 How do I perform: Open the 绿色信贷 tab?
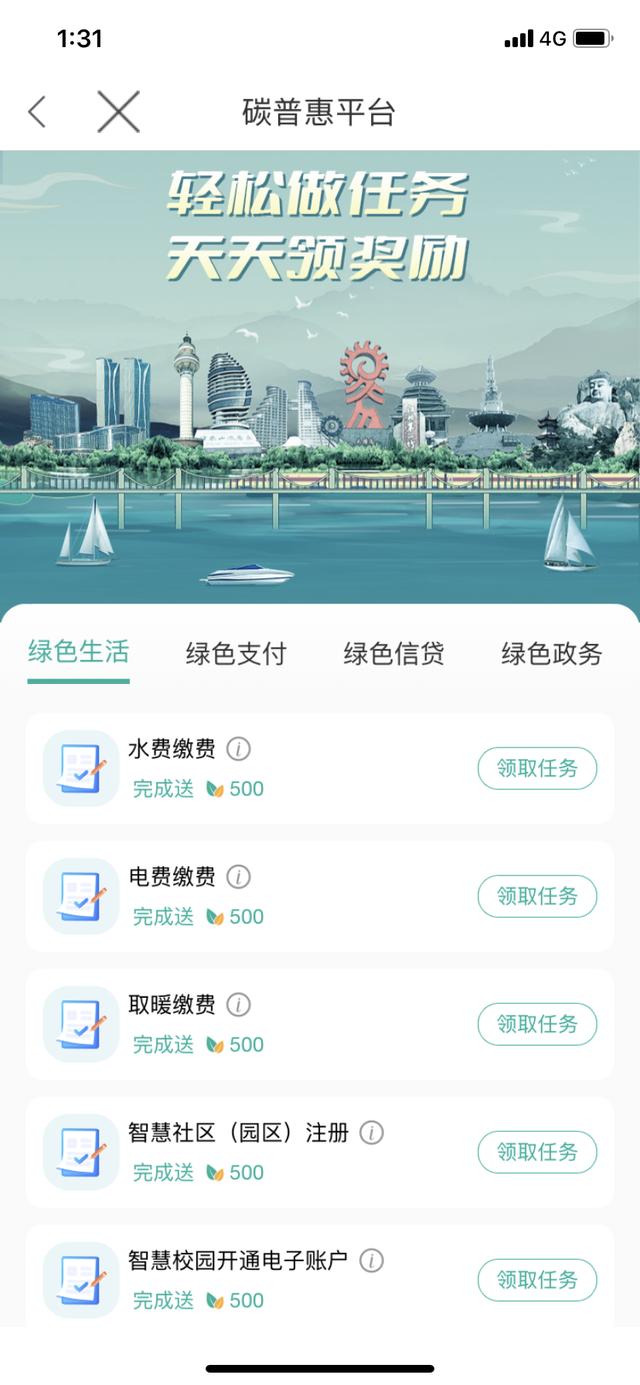394,654
